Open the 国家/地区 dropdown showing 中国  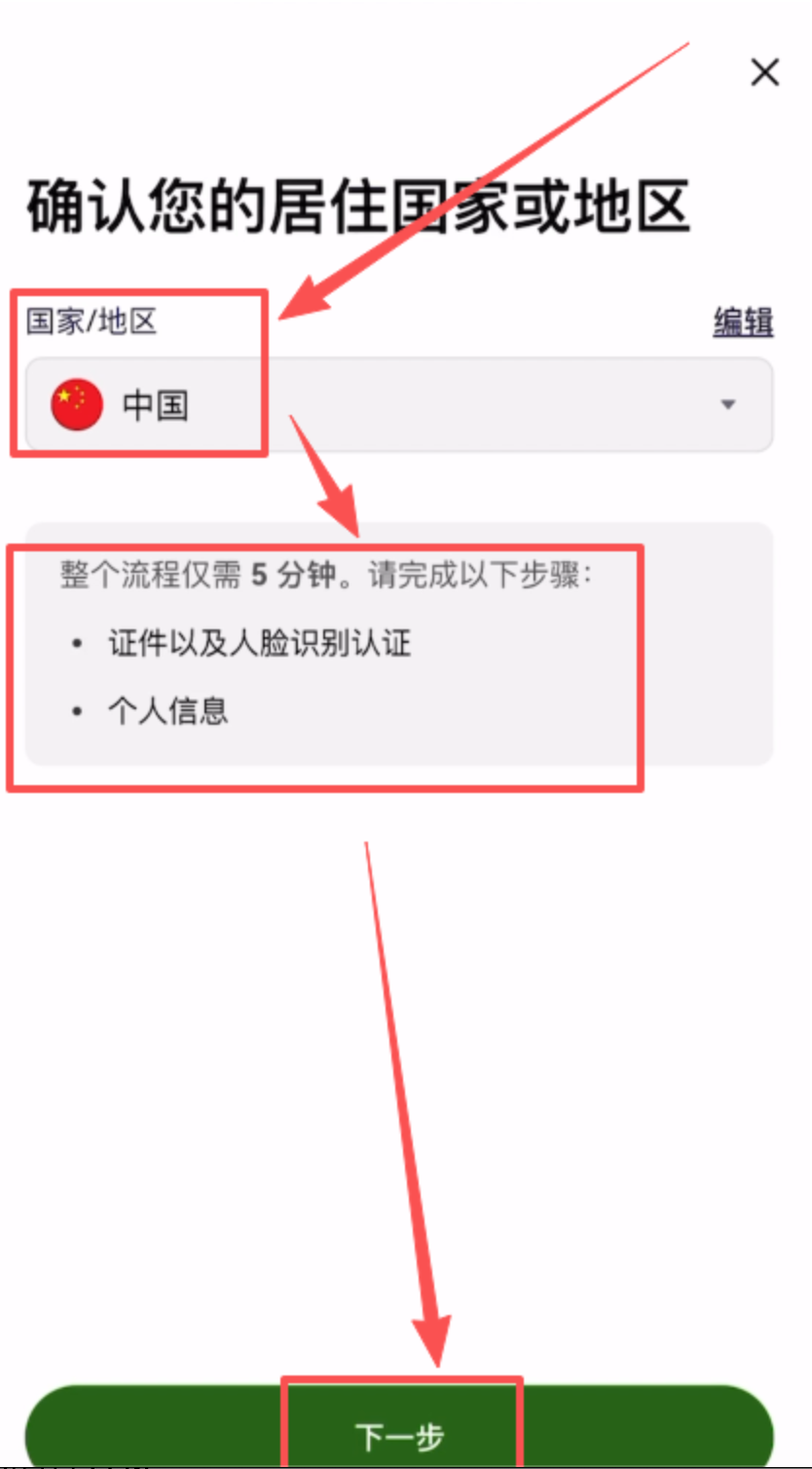[x=399, y=405]
